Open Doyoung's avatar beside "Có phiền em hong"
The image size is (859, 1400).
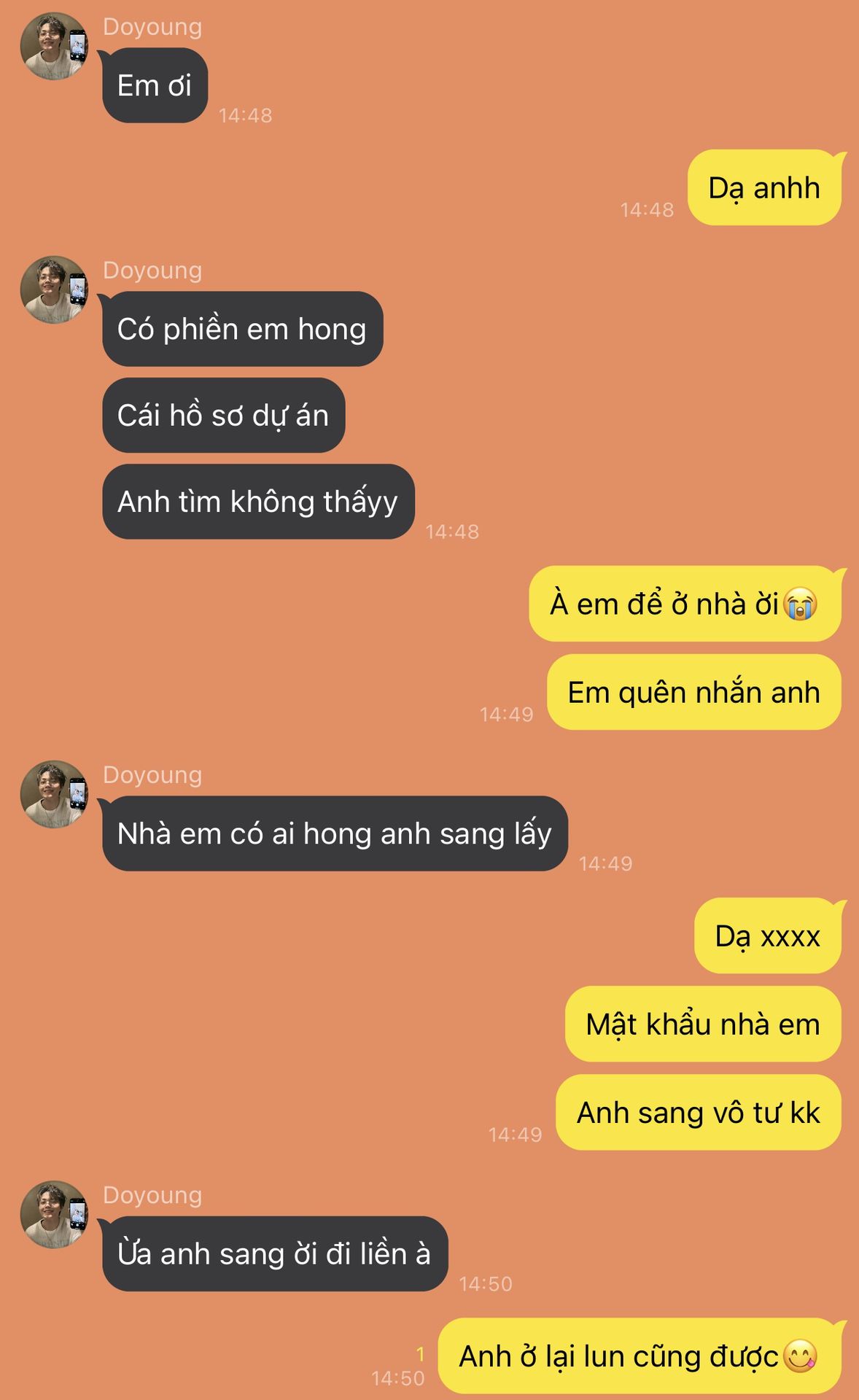point(55,289)
